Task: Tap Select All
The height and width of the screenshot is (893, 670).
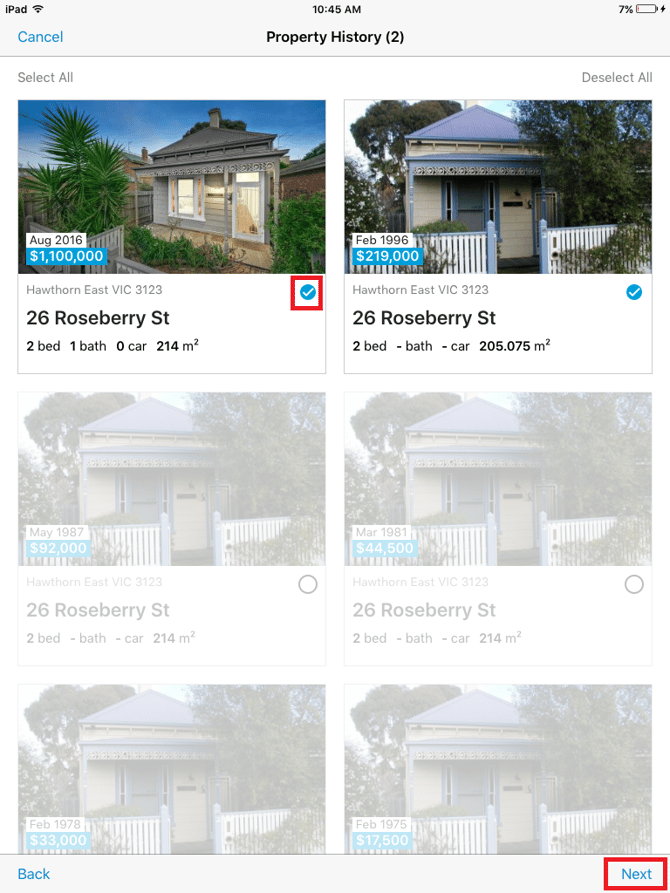Action: click(45, 77)
